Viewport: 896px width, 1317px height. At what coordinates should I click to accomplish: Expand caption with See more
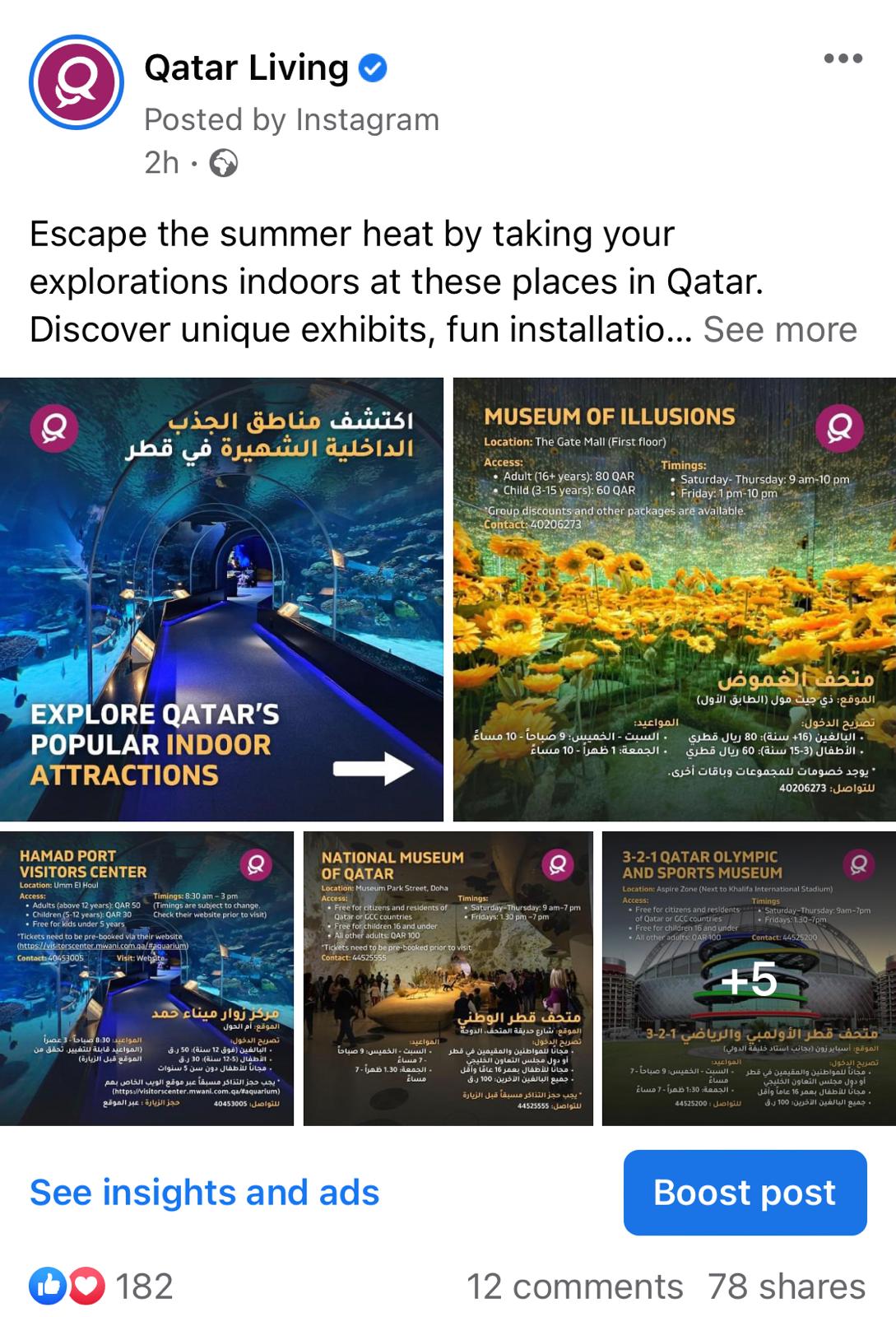click(779, 329)
